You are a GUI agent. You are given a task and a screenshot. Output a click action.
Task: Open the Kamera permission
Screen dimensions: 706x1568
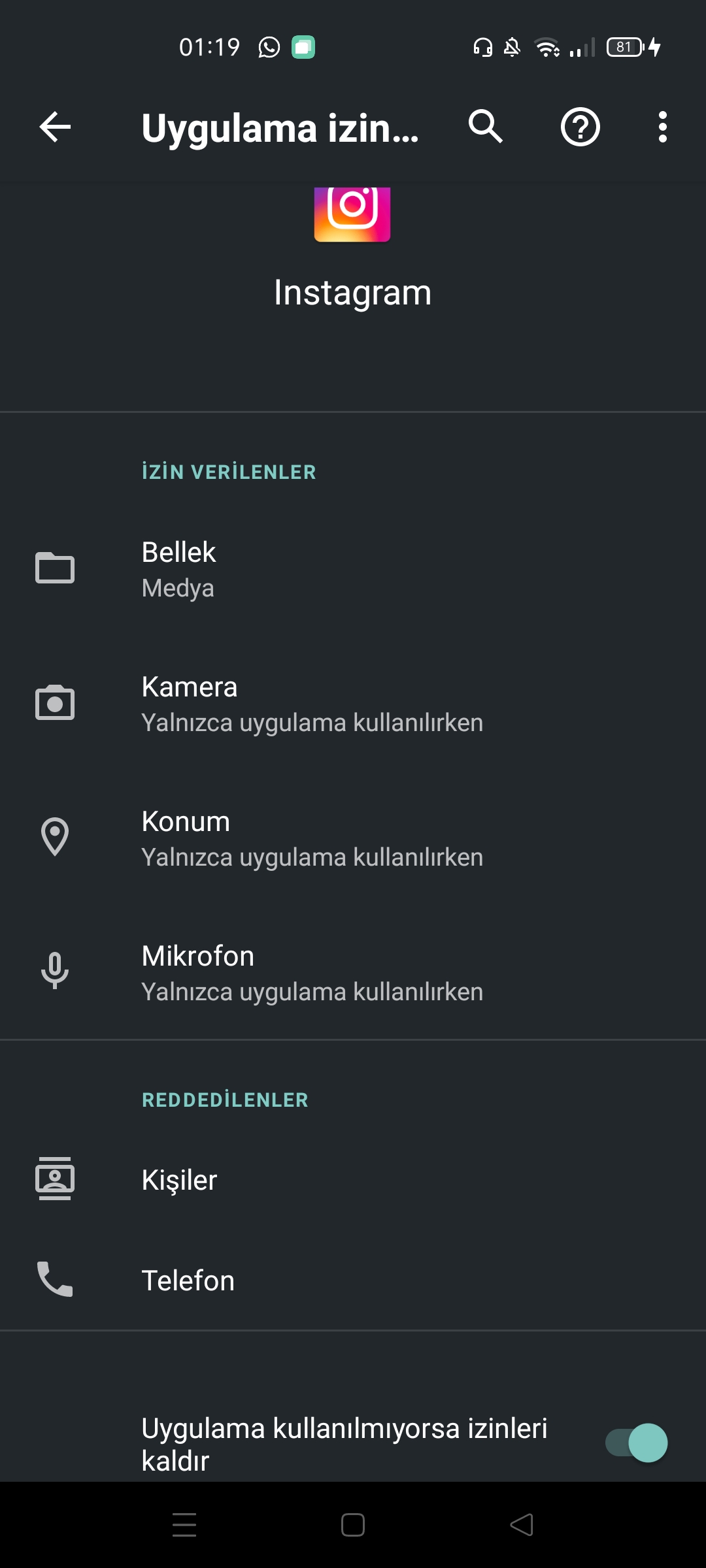[353, 704]
